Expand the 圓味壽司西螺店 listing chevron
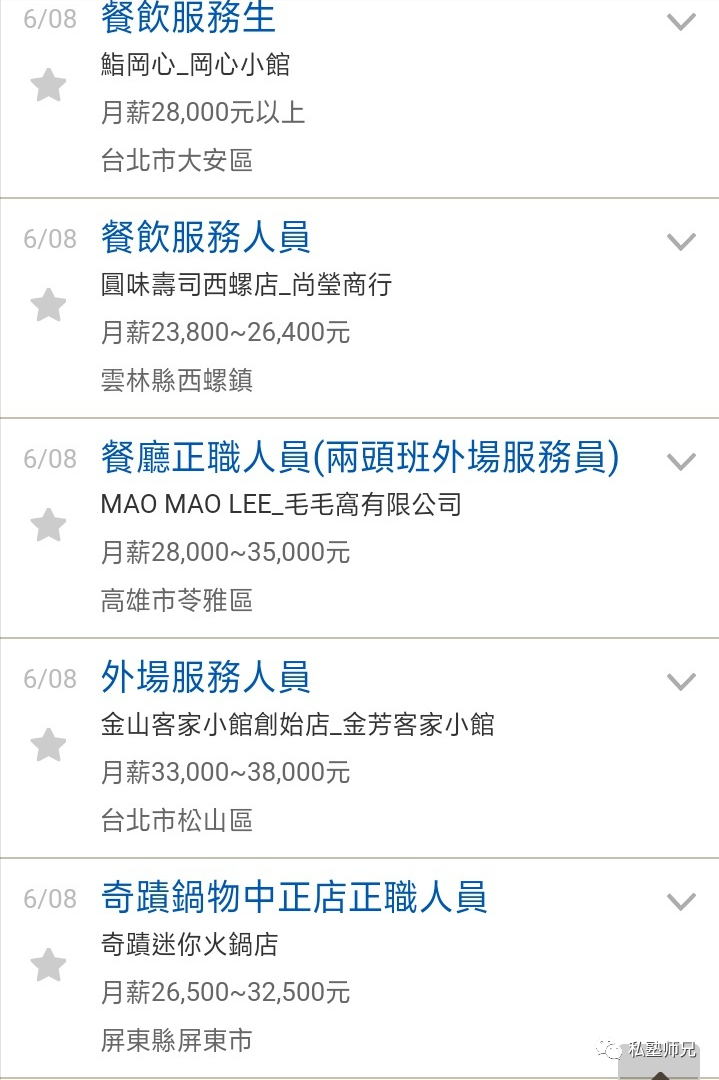The width and height of the screenshot is (719, 1080). tap(681, 241)
